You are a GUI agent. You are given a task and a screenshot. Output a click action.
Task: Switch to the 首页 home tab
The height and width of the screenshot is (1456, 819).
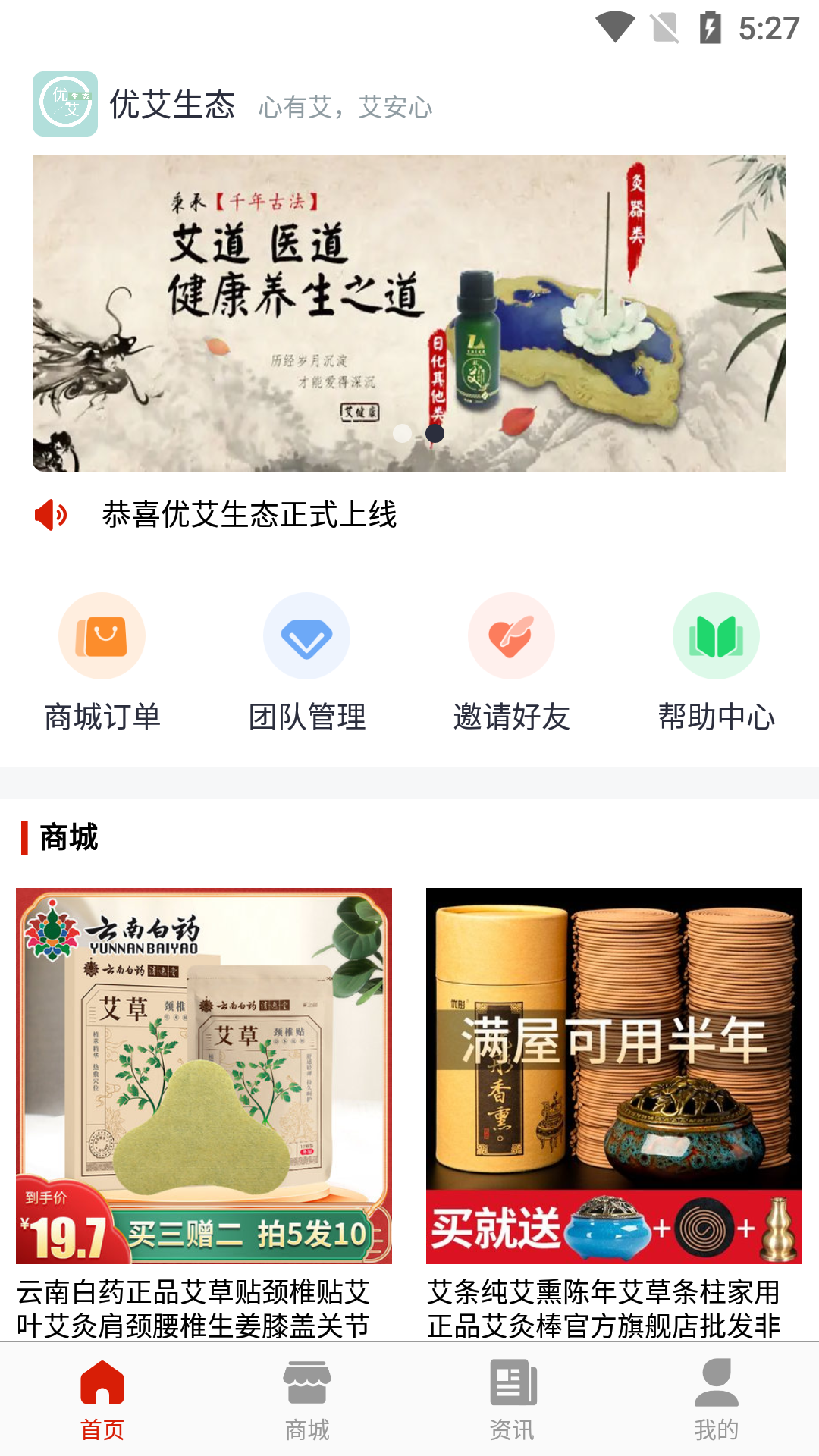[102, 1400]
